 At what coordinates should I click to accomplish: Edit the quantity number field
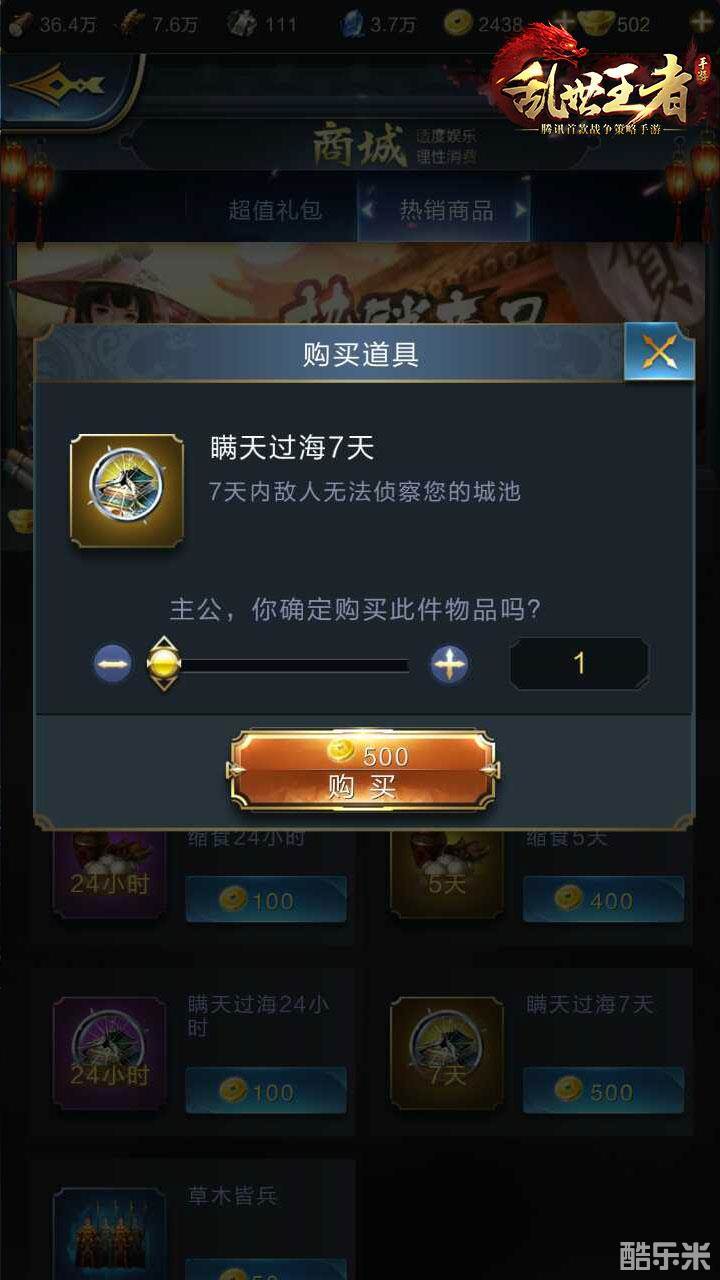tap(579, 664)
